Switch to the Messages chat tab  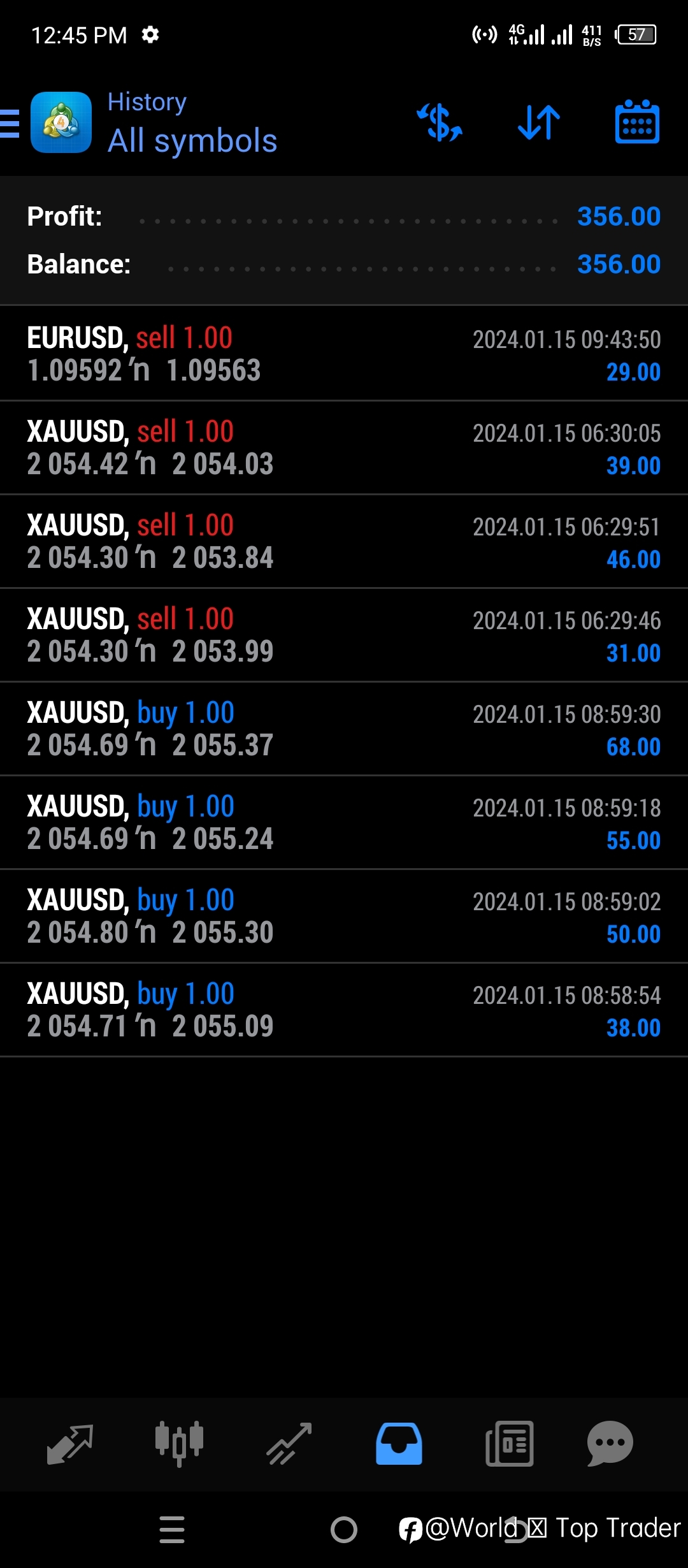click(610, 1444)
